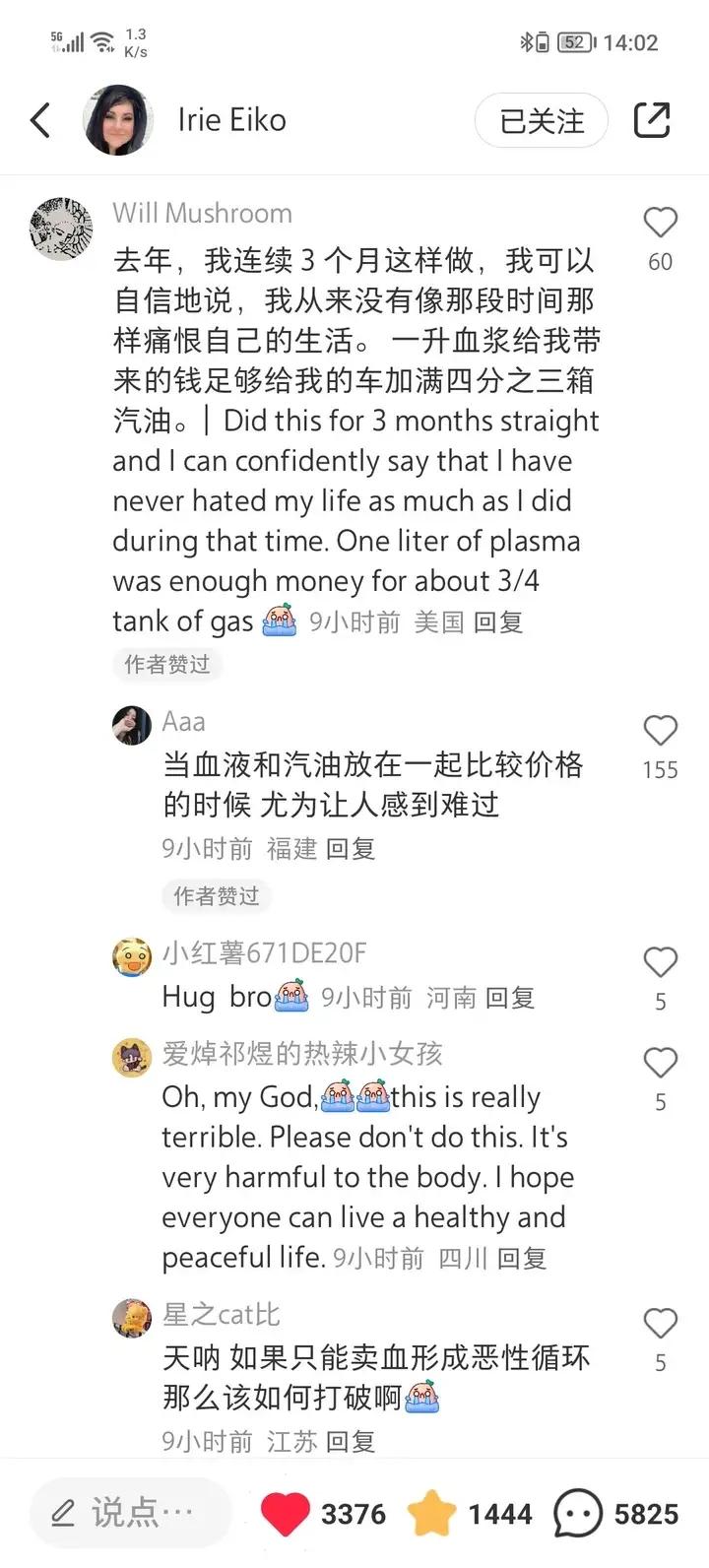Reply to Will Mushroom's comment
The height and width of the screenshot is (1568, 709).
point(498,622)
